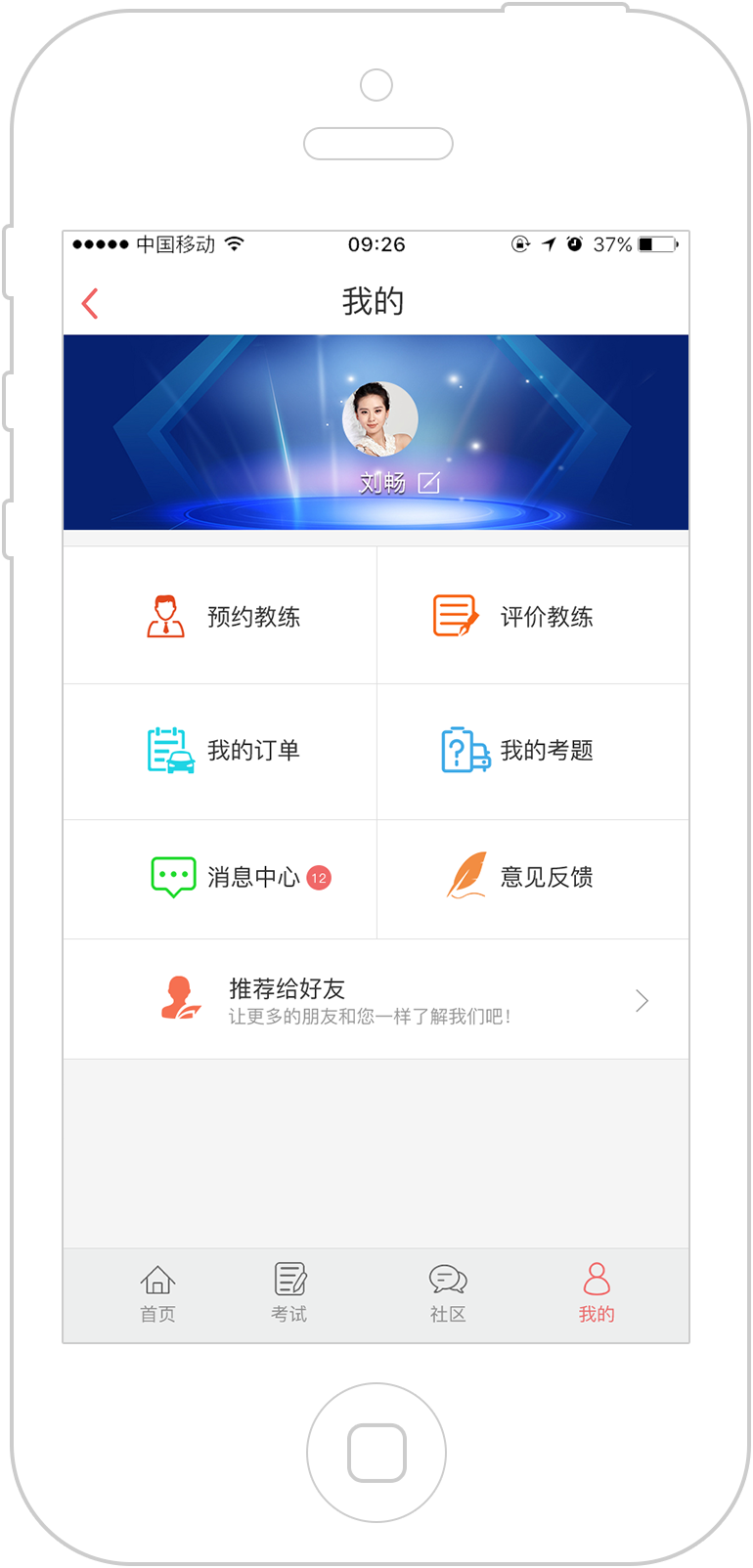This screenshot has height=1568, width=753.
Task: Switch to the 首页 tab
Action: coord(157,1293)
